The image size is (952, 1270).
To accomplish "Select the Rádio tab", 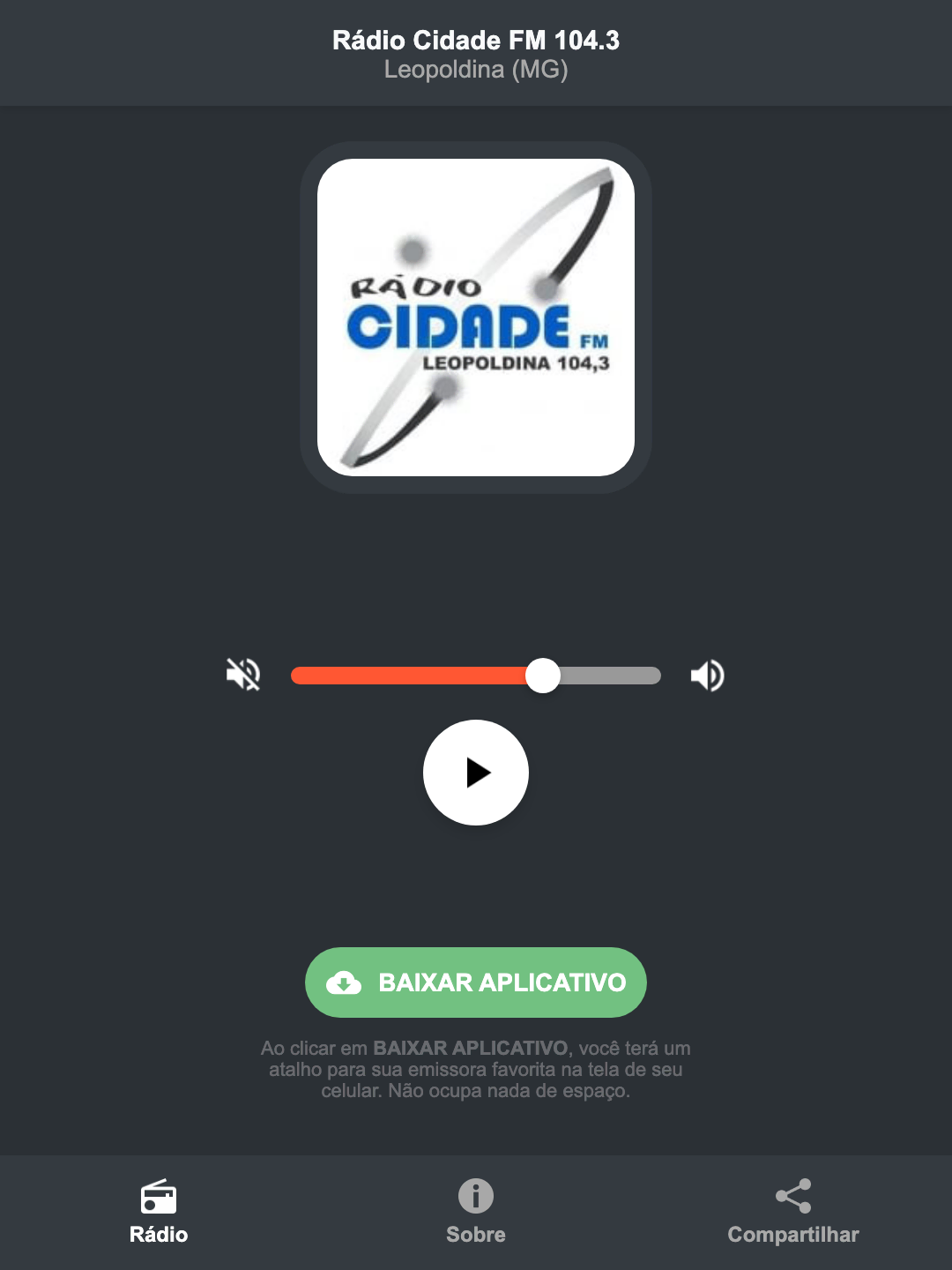I will [159, 1213].
